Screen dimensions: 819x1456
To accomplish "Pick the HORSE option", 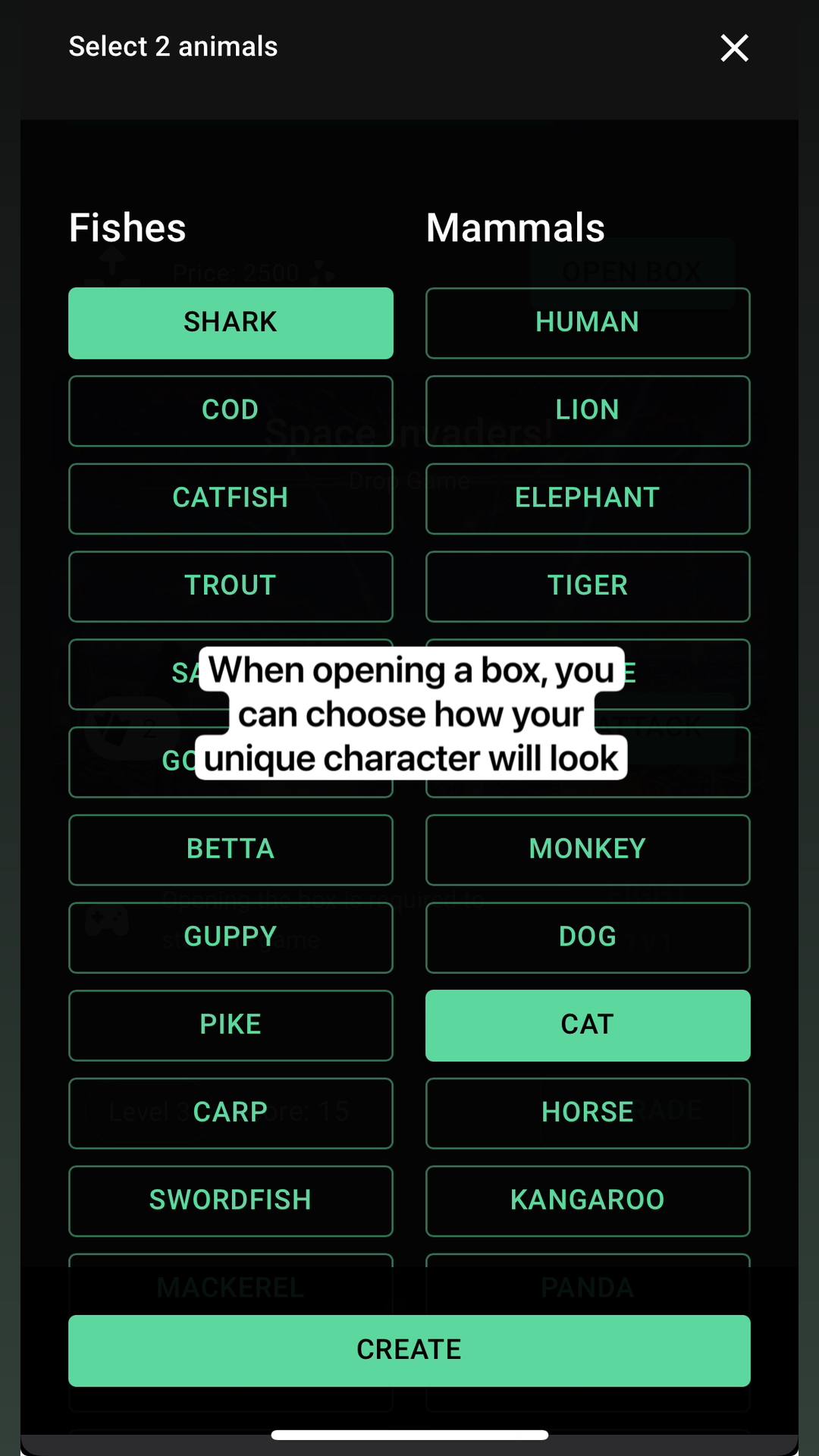I will (588, 1112).
